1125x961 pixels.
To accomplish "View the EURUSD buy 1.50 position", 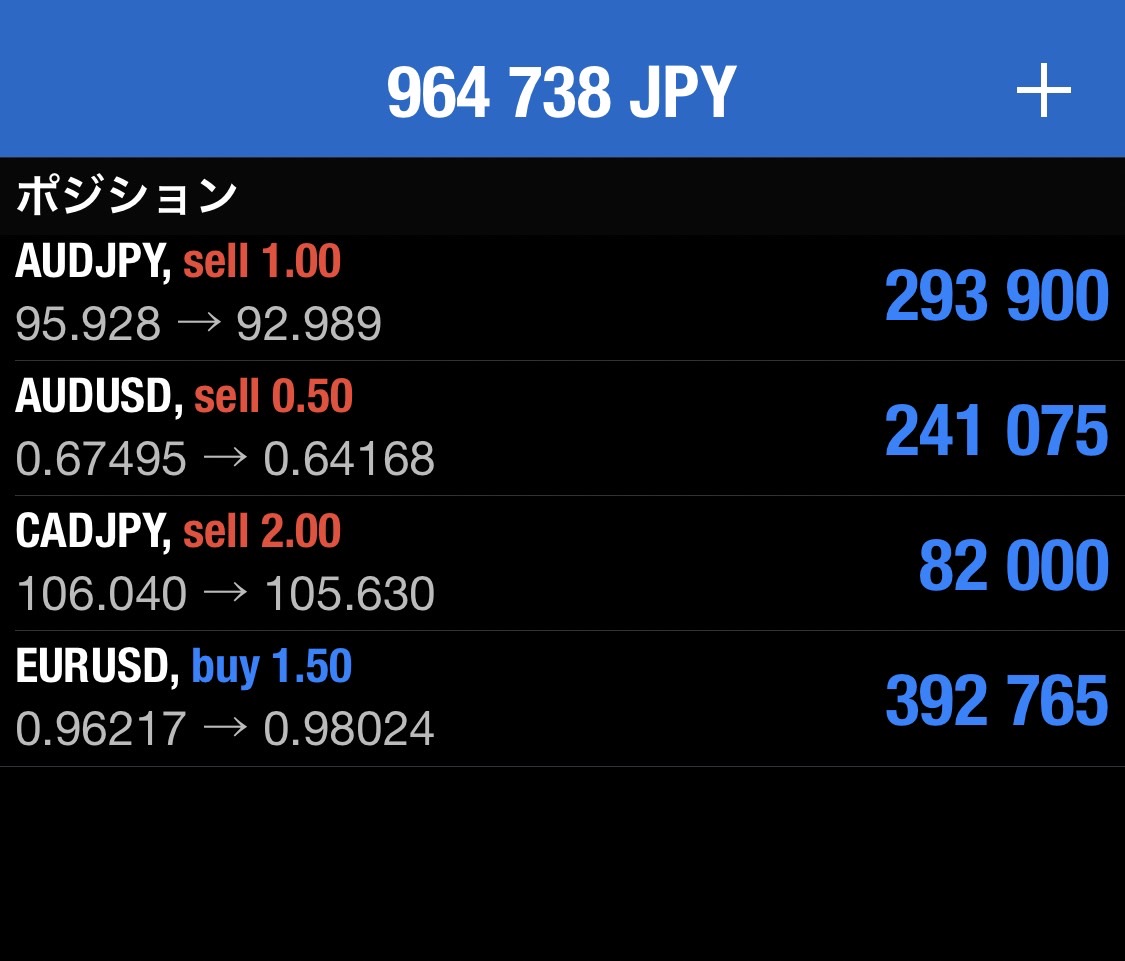I will click(560, 700).
